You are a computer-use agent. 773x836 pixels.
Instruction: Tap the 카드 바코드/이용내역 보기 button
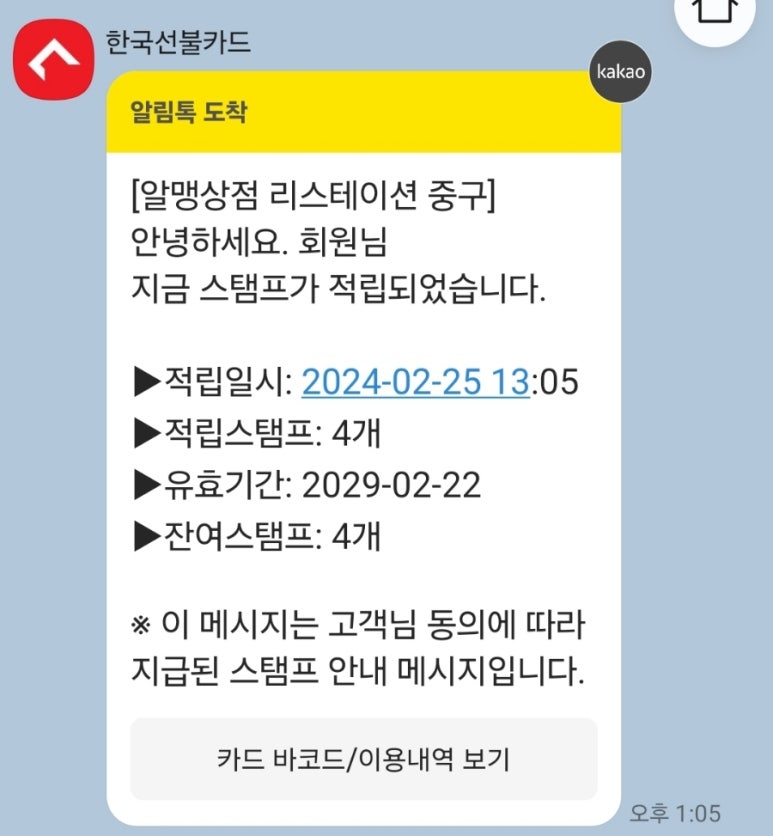364,759
